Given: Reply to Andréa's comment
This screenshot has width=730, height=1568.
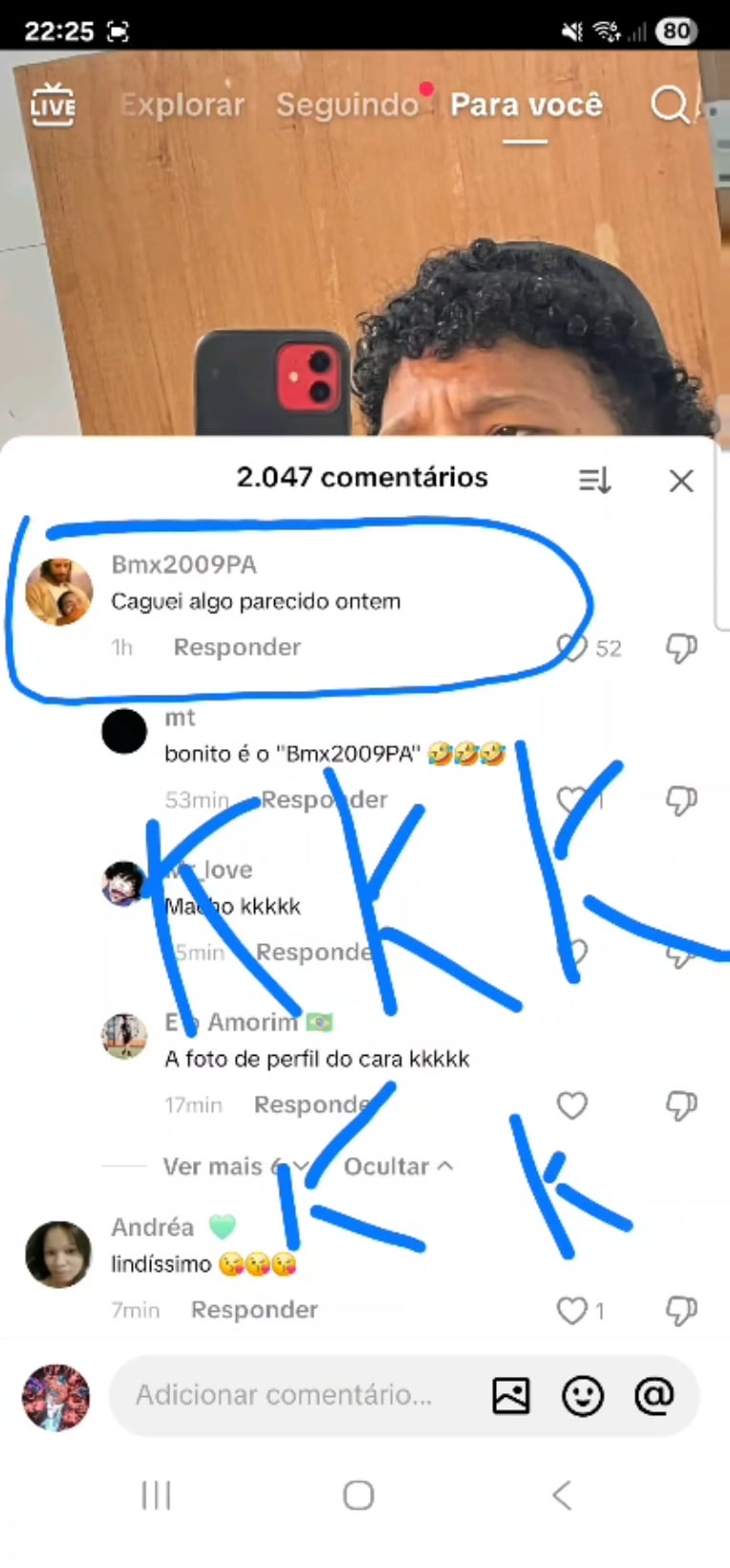Looking at the screenshot, I should [254, 1310].
